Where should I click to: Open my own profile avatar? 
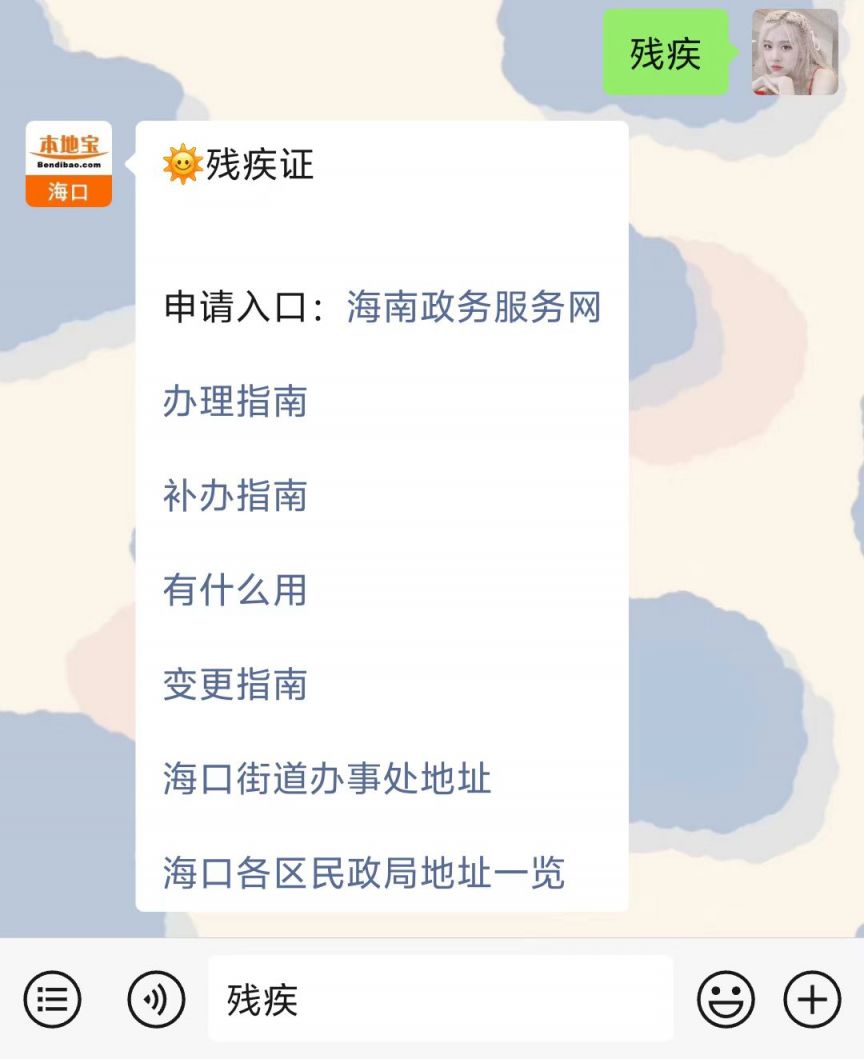point(795,52)
